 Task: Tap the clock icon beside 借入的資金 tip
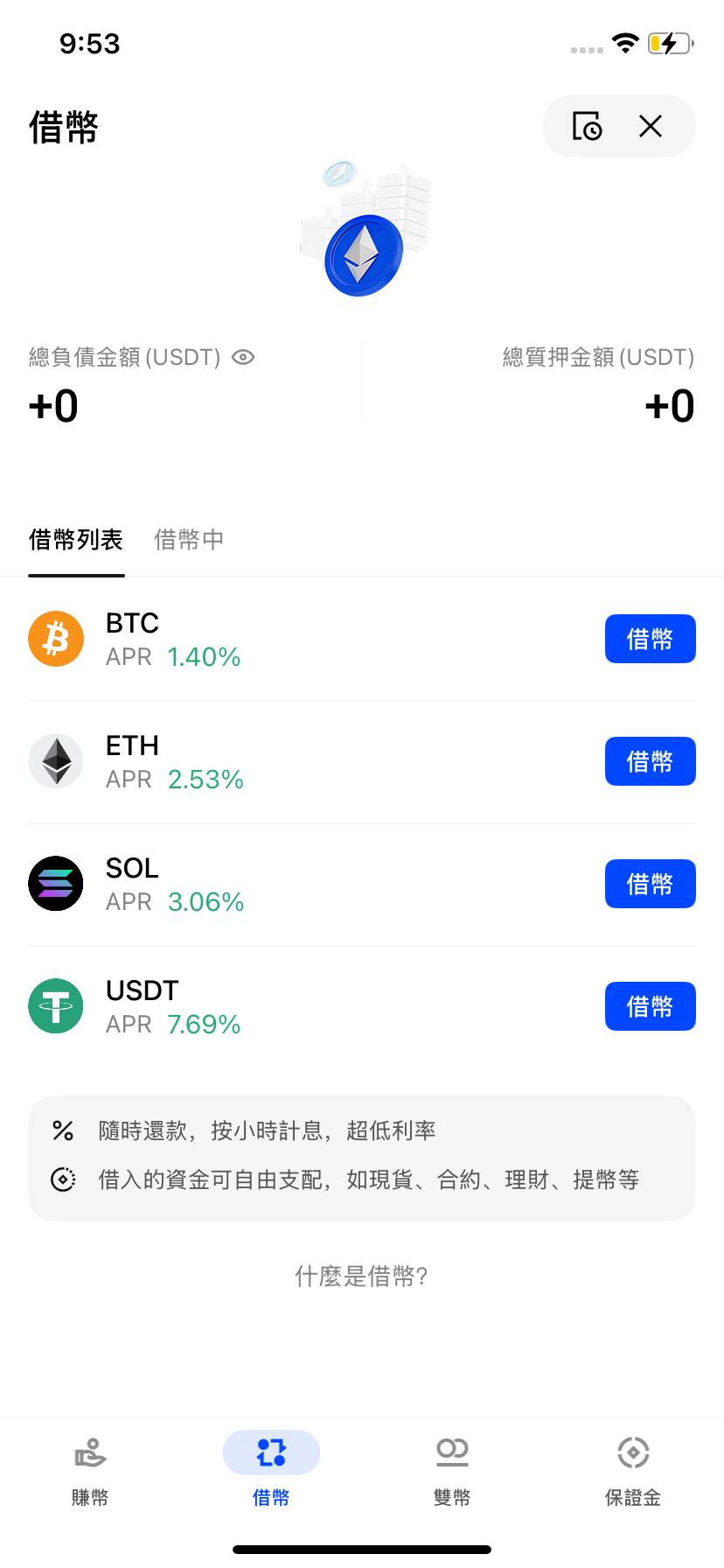point(62,1179)
